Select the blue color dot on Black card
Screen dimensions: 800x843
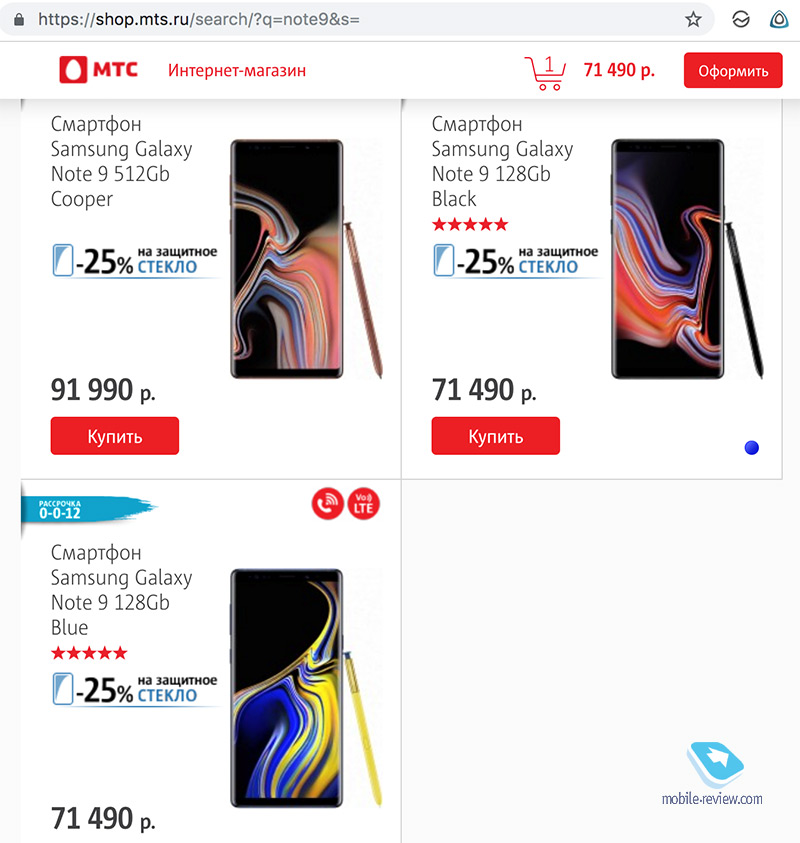(752, 448)
